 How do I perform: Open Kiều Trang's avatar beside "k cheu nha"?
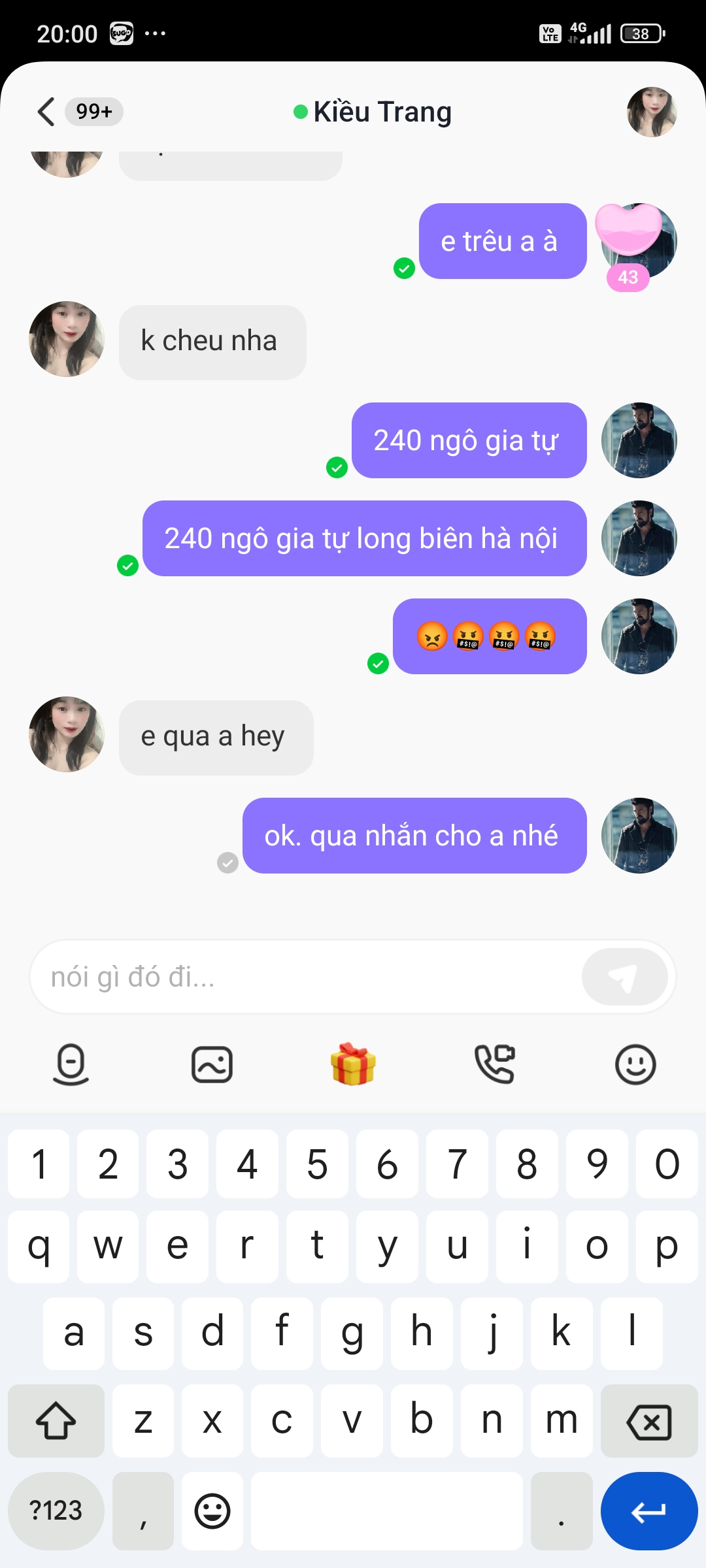(x=67, y=339)
